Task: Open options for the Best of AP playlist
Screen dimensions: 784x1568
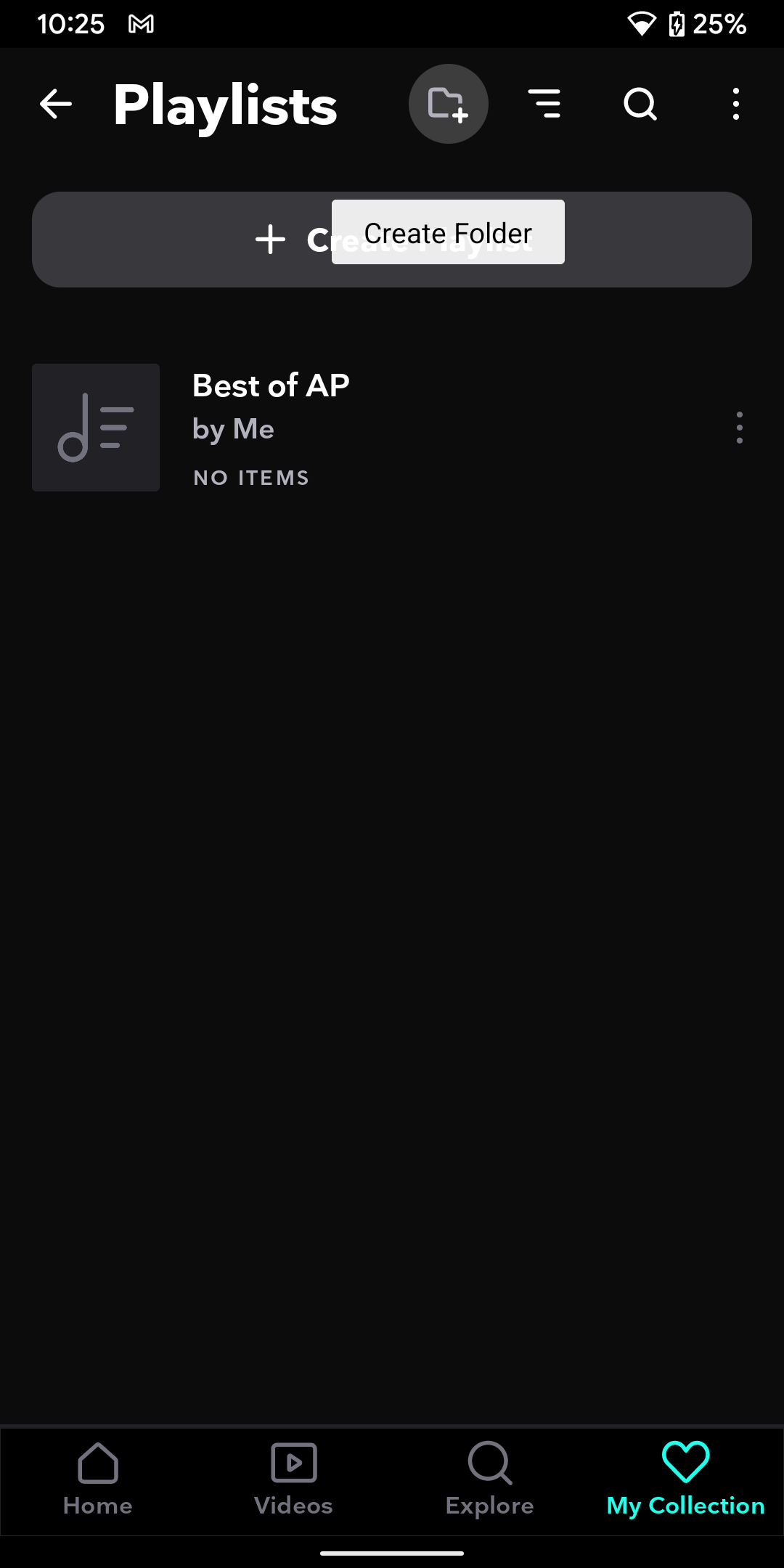Action: point(738,428)
